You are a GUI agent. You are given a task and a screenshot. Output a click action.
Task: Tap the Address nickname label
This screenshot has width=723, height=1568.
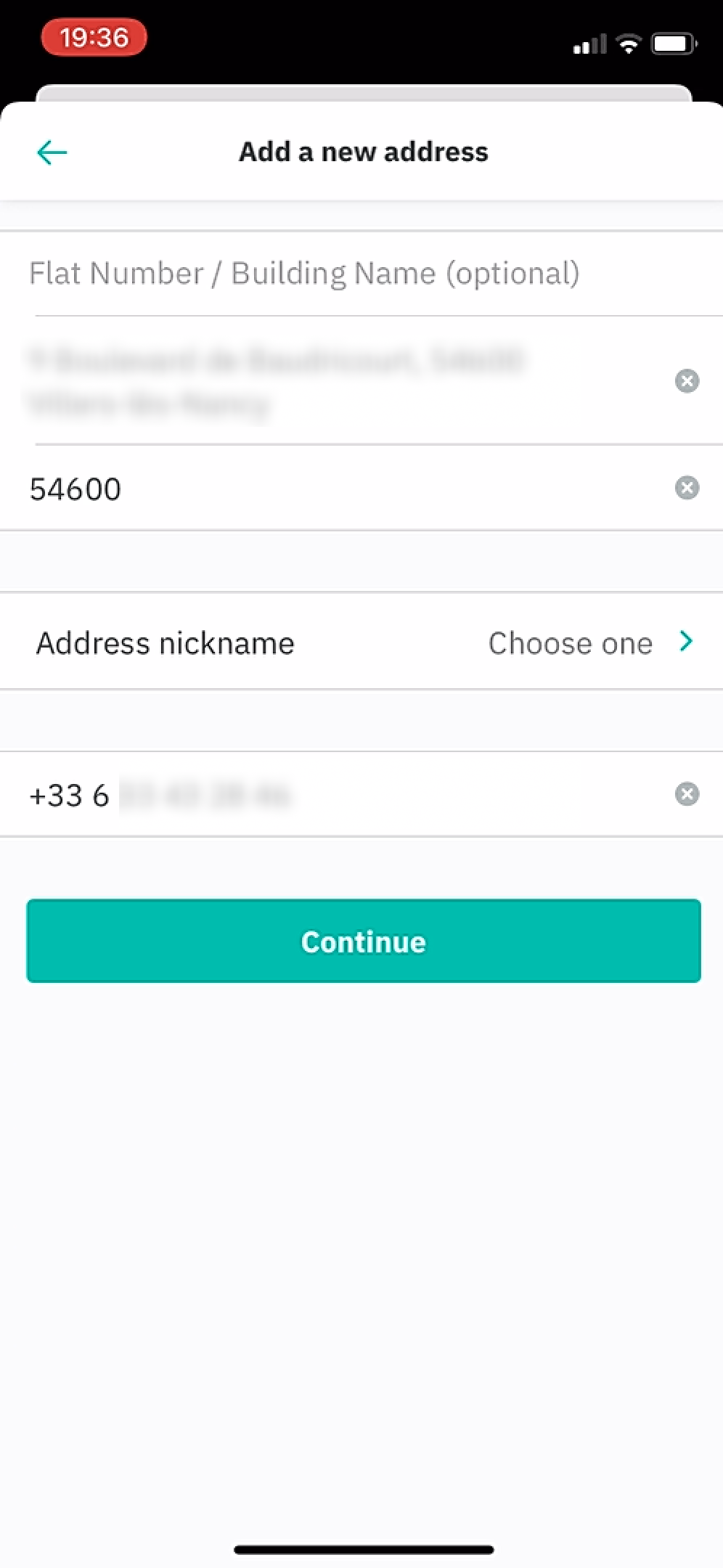click(x=165, y=642)
